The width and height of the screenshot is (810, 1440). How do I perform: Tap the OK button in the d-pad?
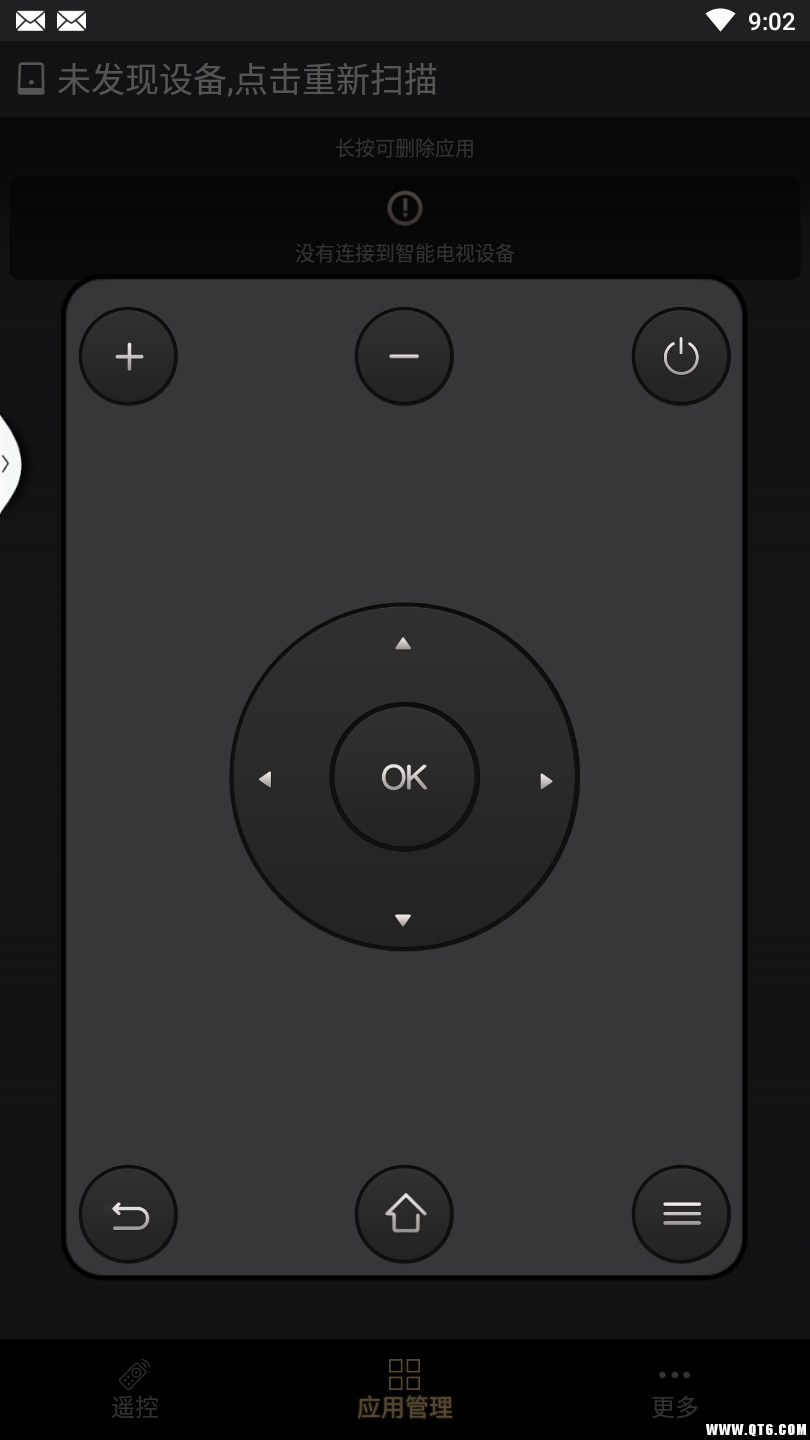[404, 777]
